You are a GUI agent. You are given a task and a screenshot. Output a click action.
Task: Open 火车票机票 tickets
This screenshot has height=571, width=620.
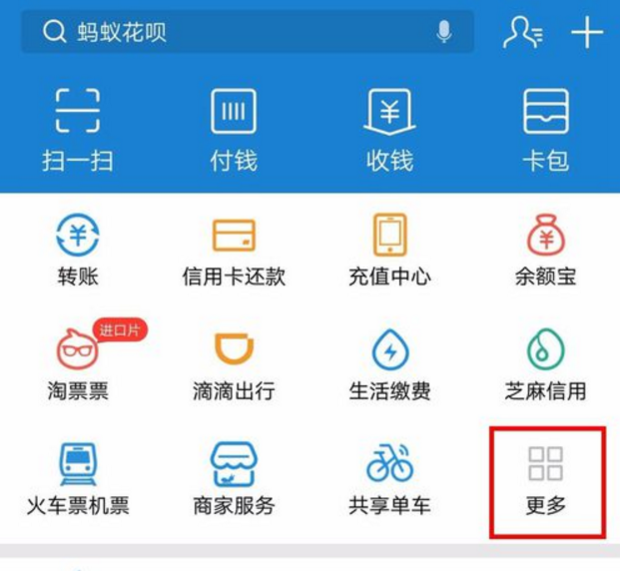point(77,477)
